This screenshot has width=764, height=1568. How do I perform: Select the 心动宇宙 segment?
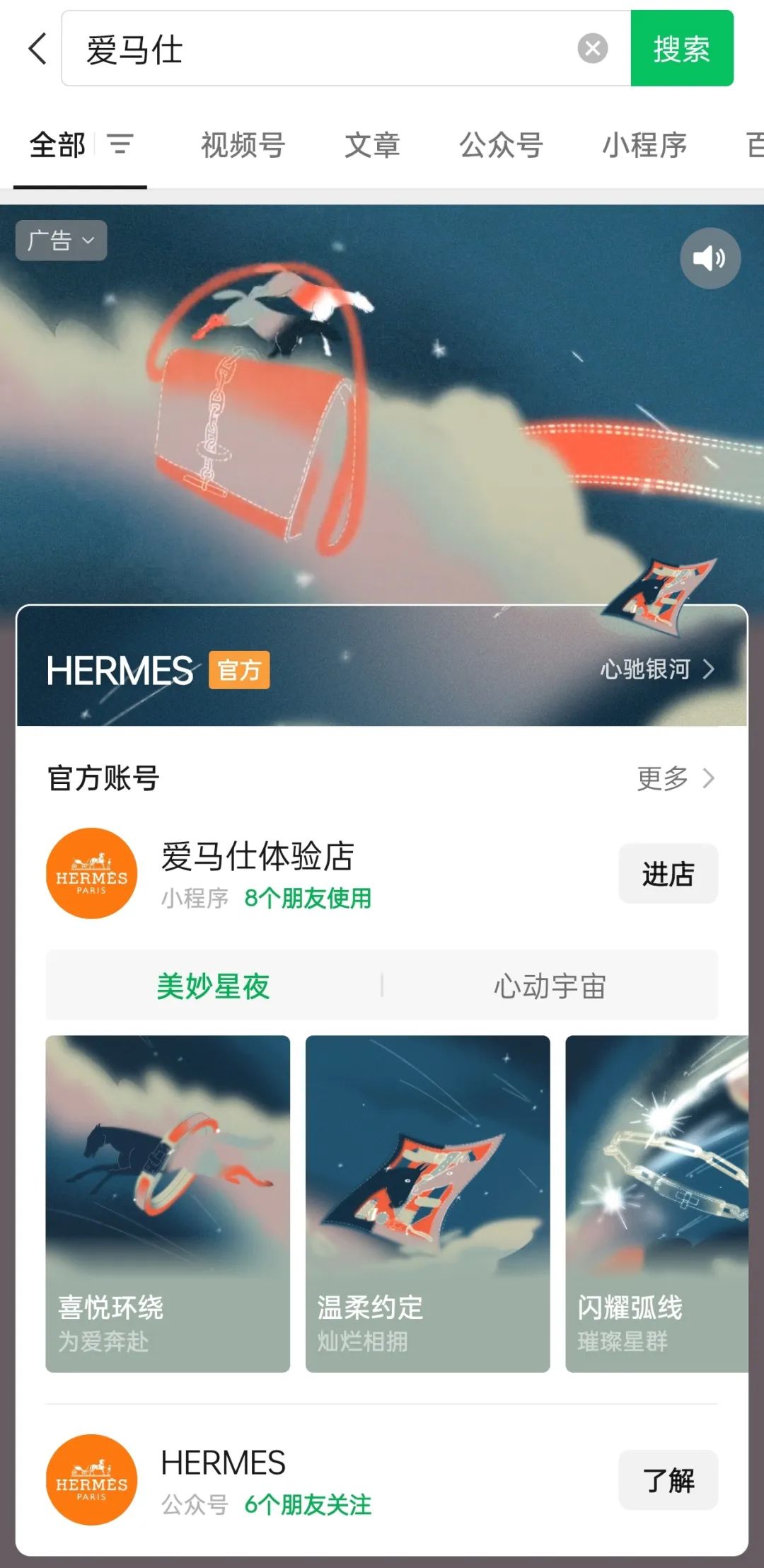[550, 986]
